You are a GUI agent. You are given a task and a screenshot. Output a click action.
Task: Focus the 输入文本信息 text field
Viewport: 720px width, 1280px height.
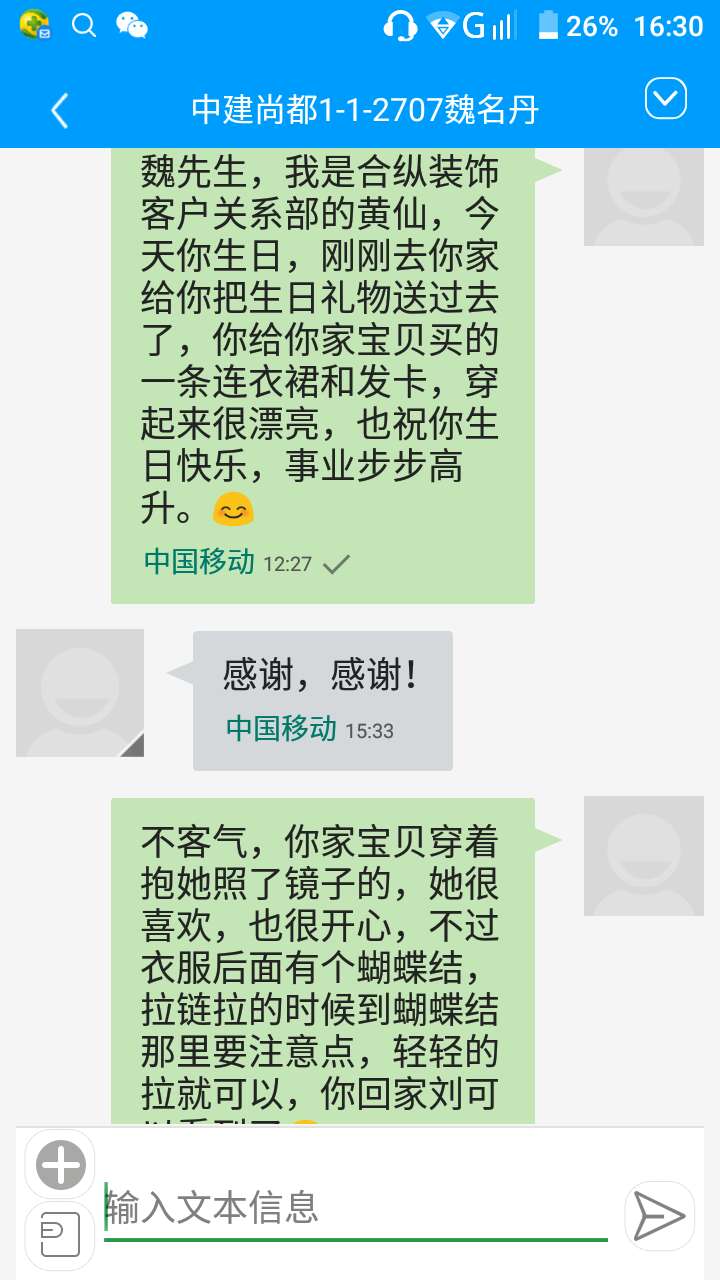tap(355, 1208)
